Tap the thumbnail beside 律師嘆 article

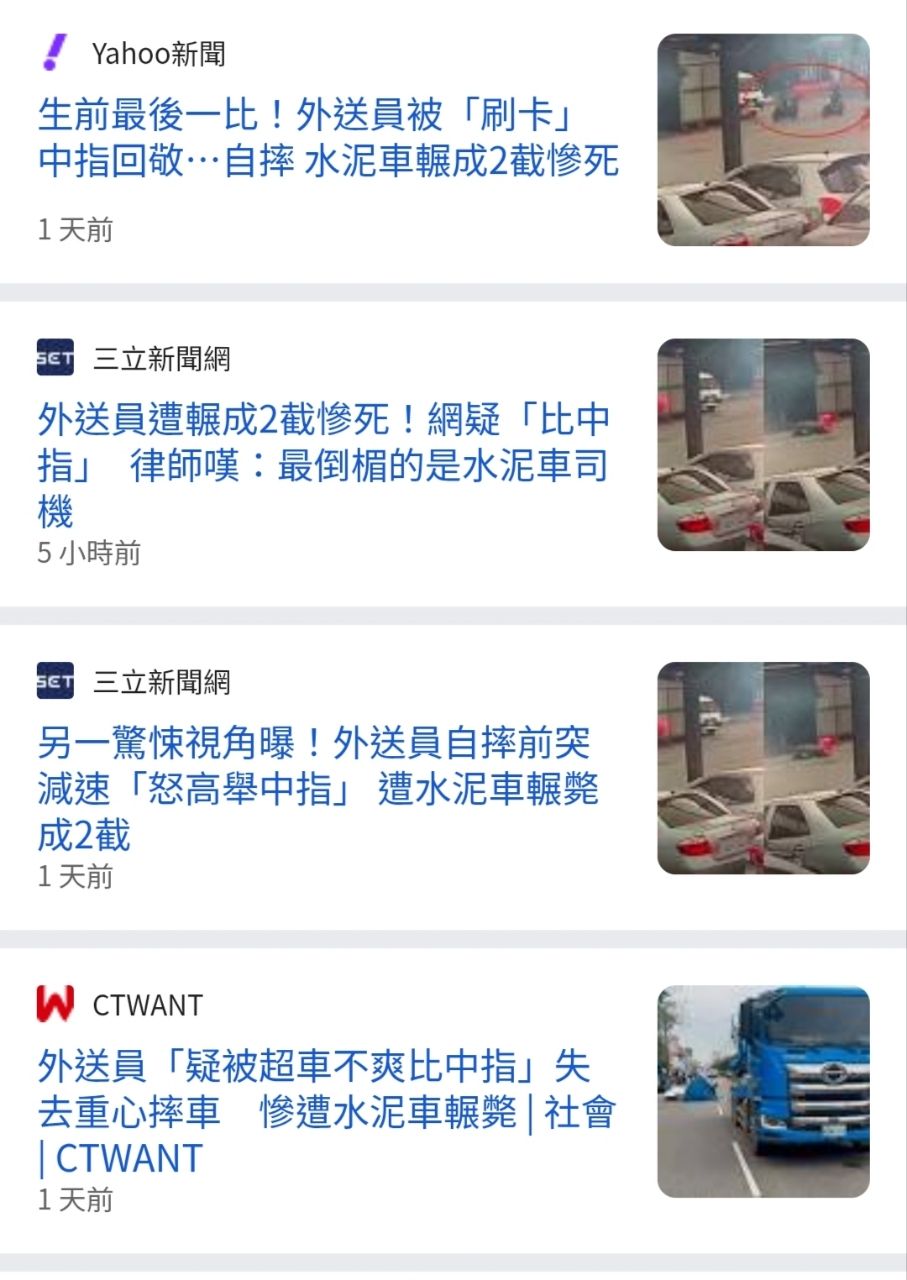pyautogui.click(x=763, y=445)
